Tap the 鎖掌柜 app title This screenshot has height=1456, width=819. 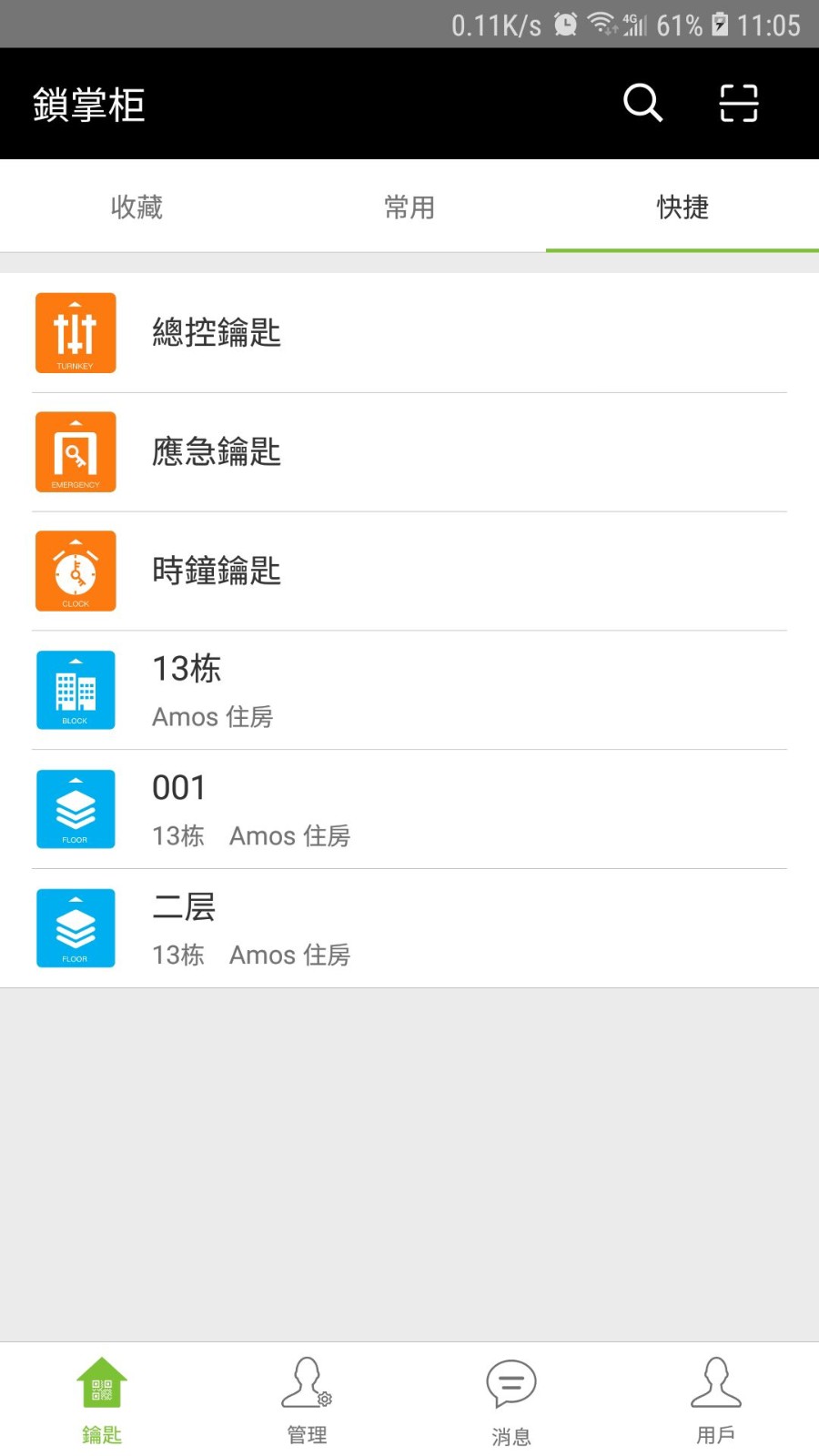[x=89, y=104]
